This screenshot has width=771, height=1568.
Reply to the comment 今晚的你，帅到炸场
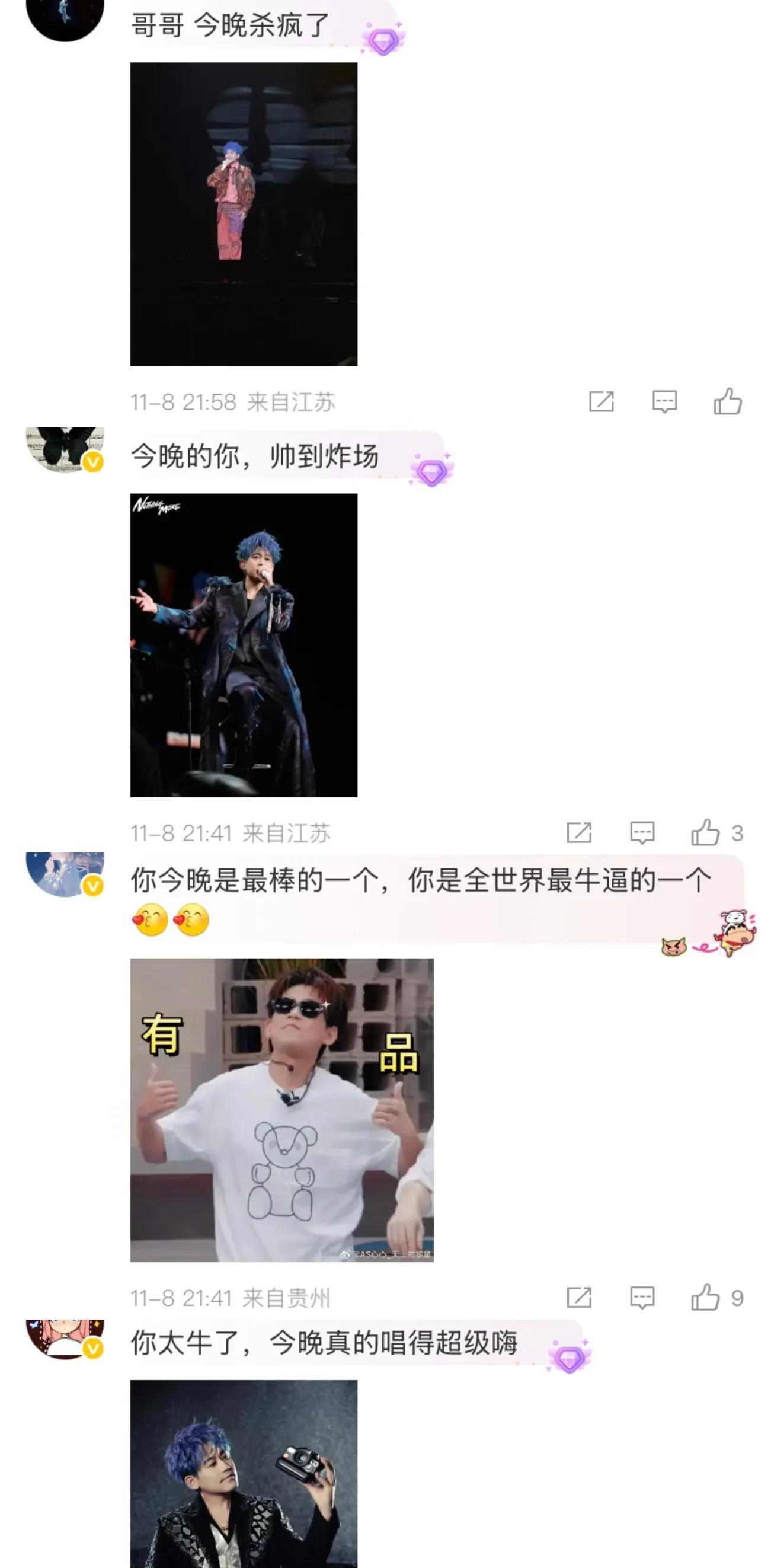click(641, 832)
